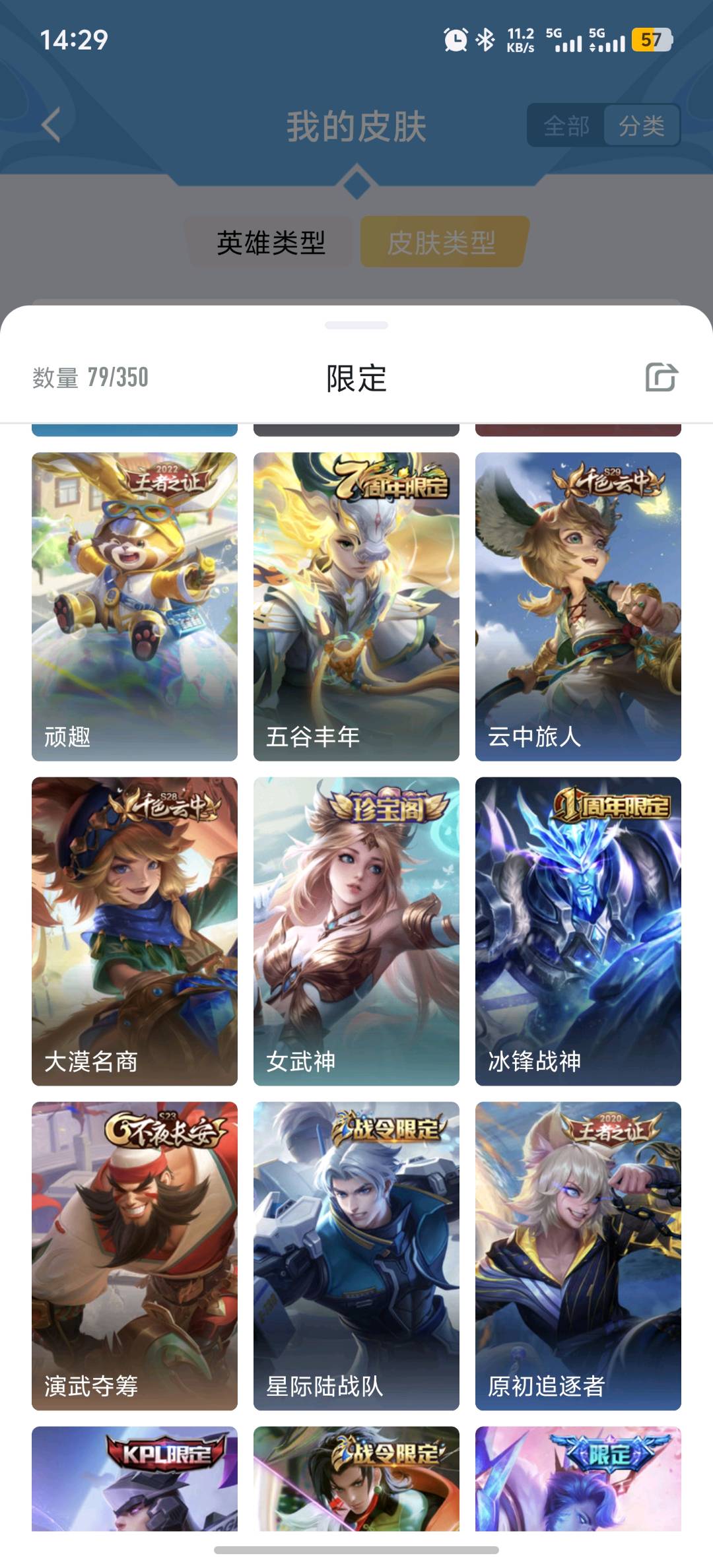View the 演武夺筹 skin
The image size is (713, 1568).
(135, 1255)
